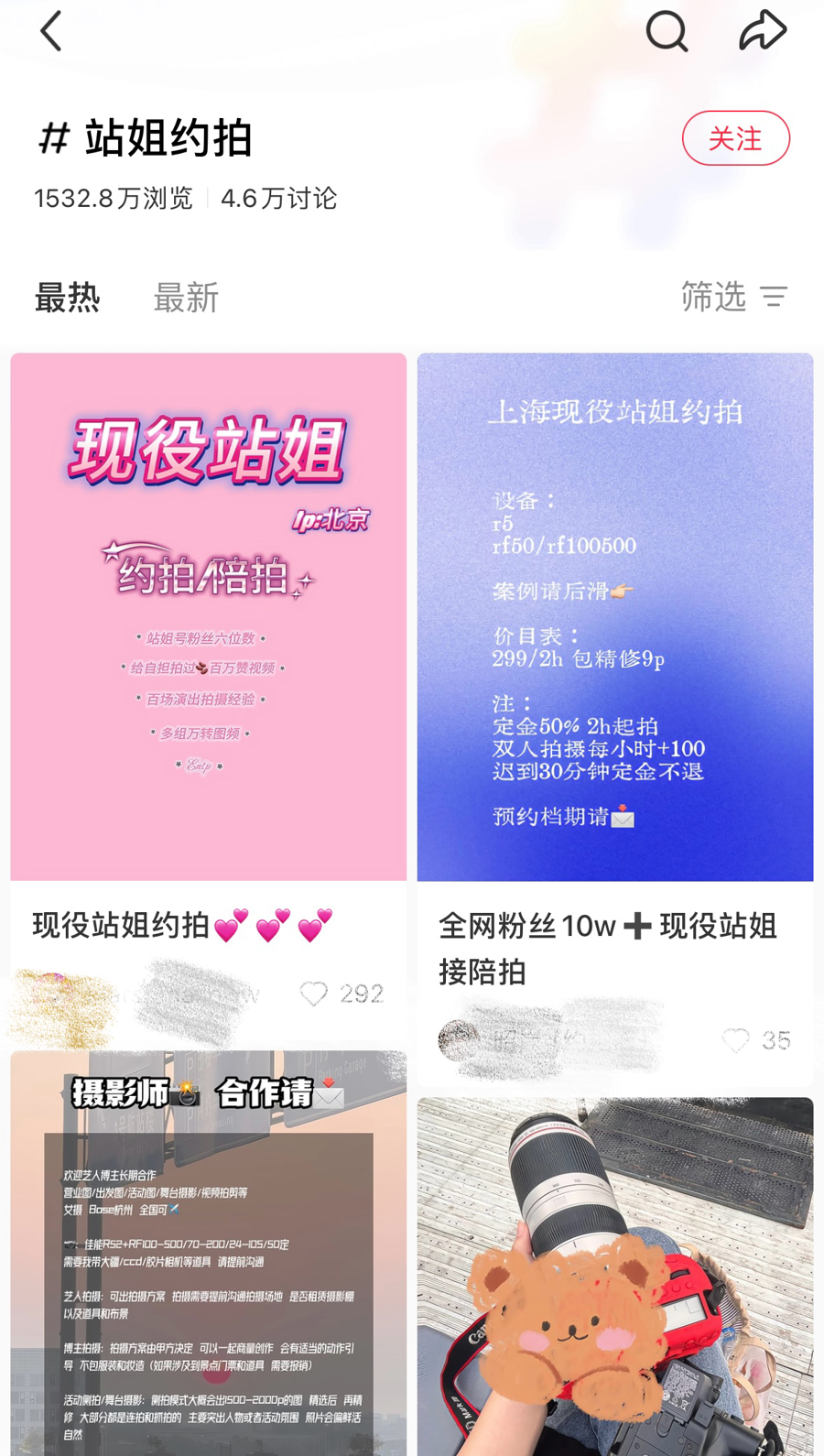
Task: Open the post 全网粉丝10w➕现役站姐接陪拍
Action: pos(614,616)
